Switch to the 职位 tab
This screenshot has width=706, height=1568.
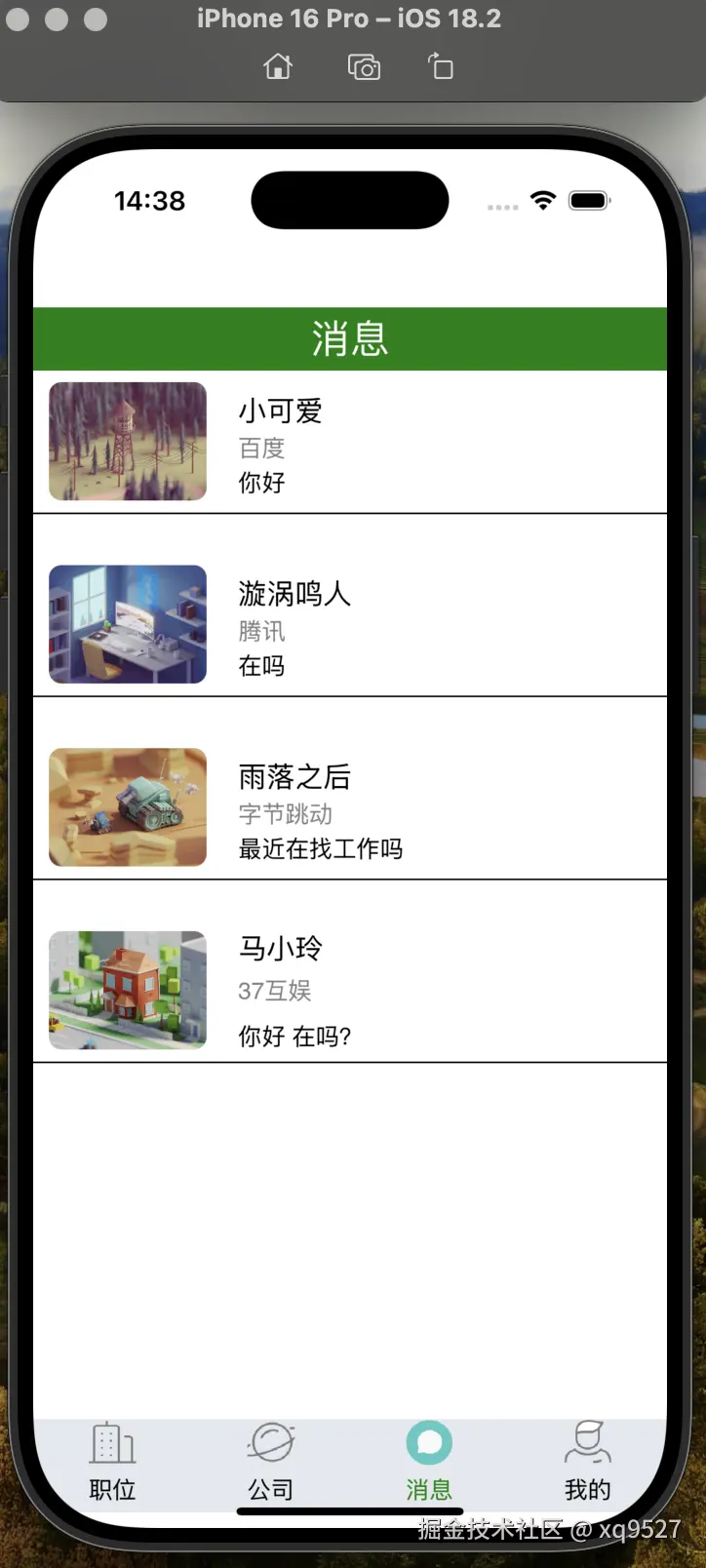[112, 1461]
